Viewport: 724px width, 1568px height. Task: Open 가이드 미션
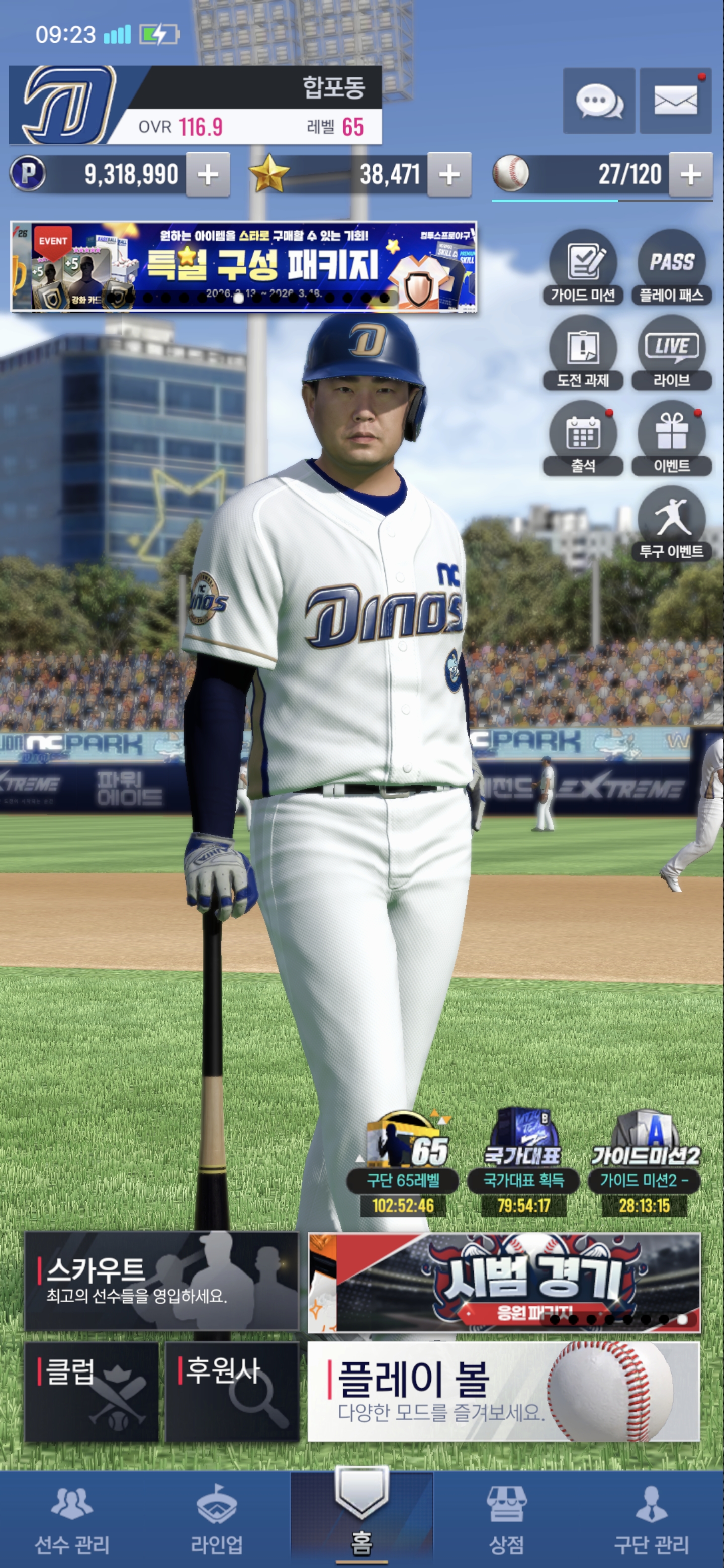click(583, 266)
